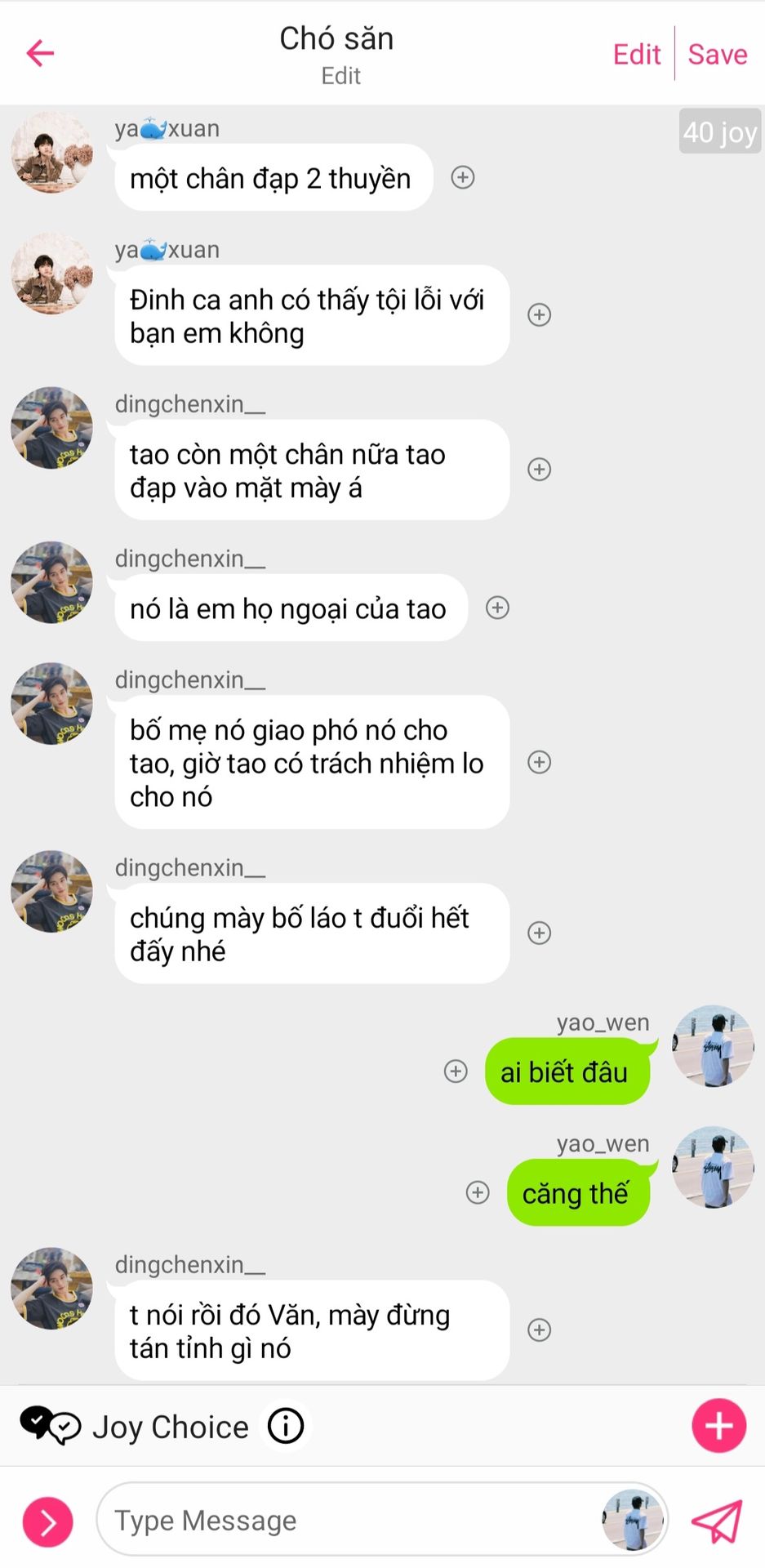Tap the 'bố mẹ nó giao phó' message bubble

pyautogui.click(x=312, y=762)
